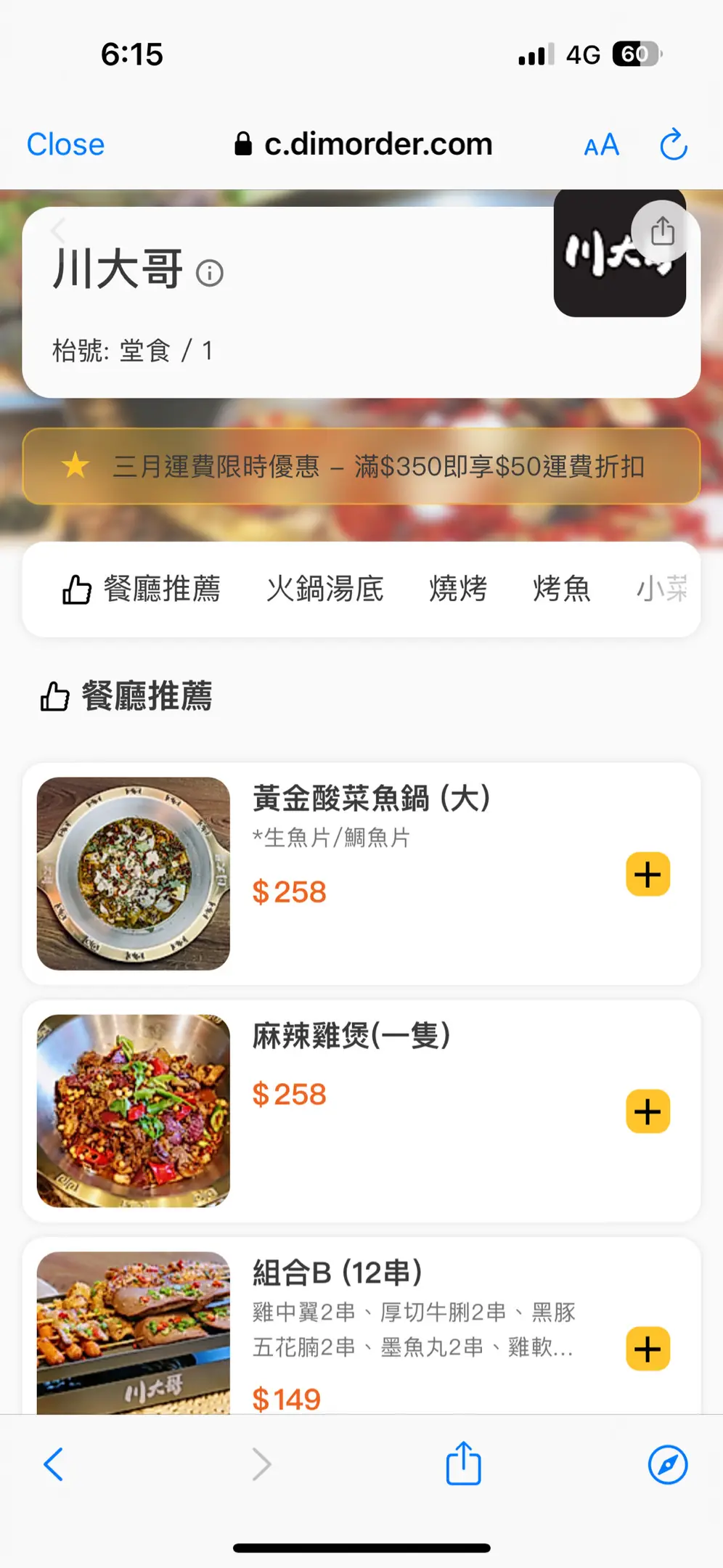Open the browser share sheet

(463, 1463)
